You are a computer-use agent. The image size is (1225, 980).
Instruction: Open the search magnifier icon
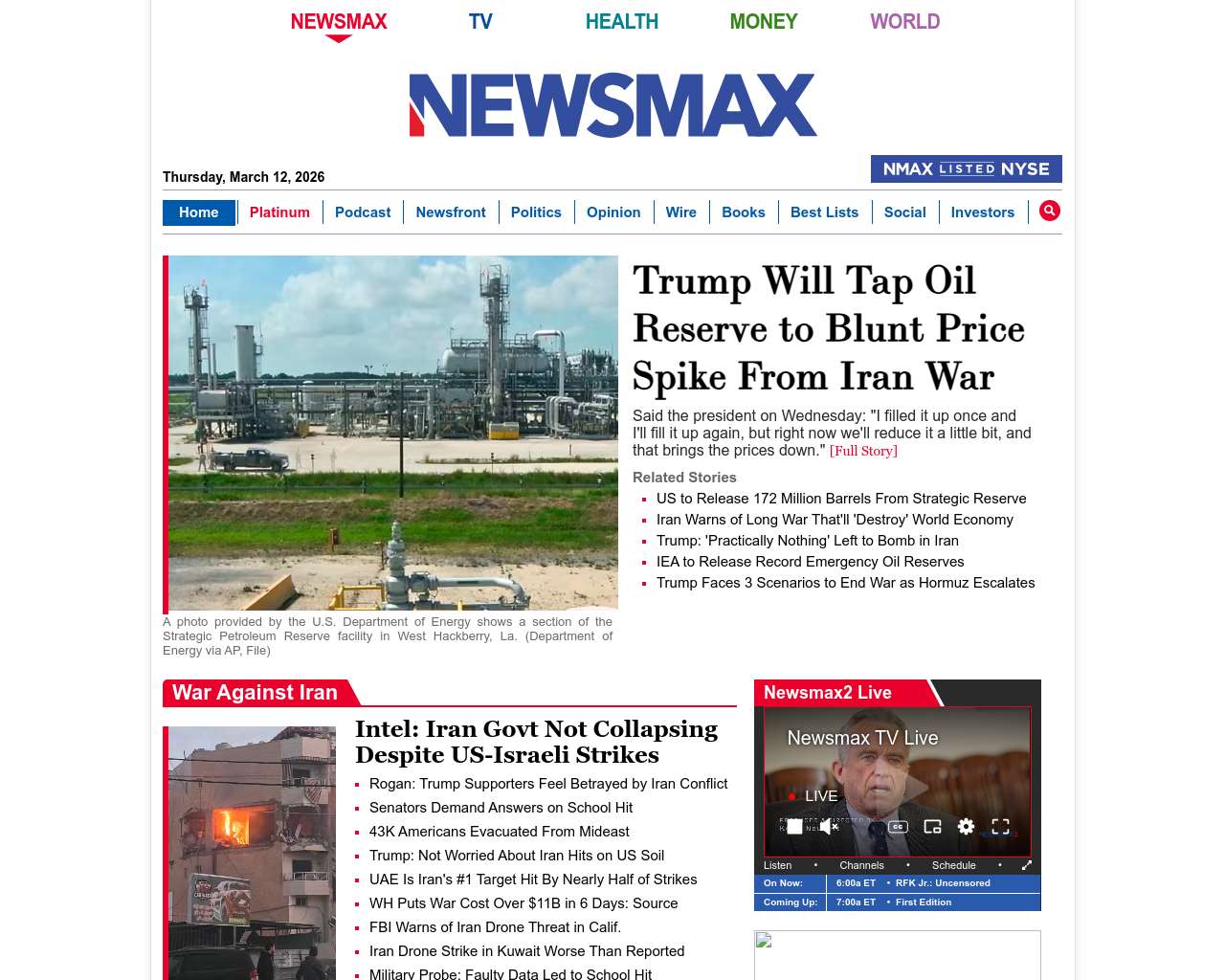[x=1049, y=211]
